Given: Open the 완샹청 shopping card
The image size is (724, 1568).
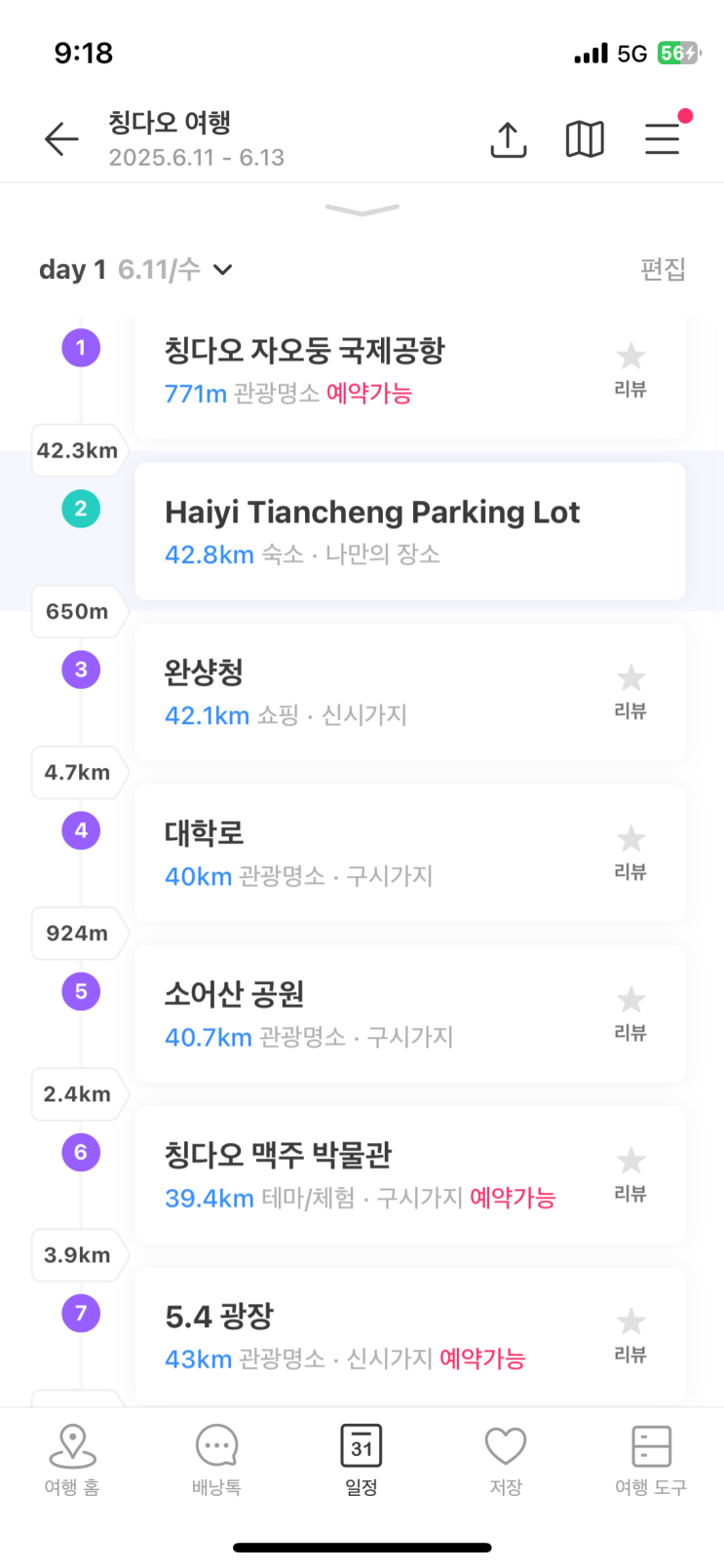Looking at the screenshot, I should (x=370, y=692).
